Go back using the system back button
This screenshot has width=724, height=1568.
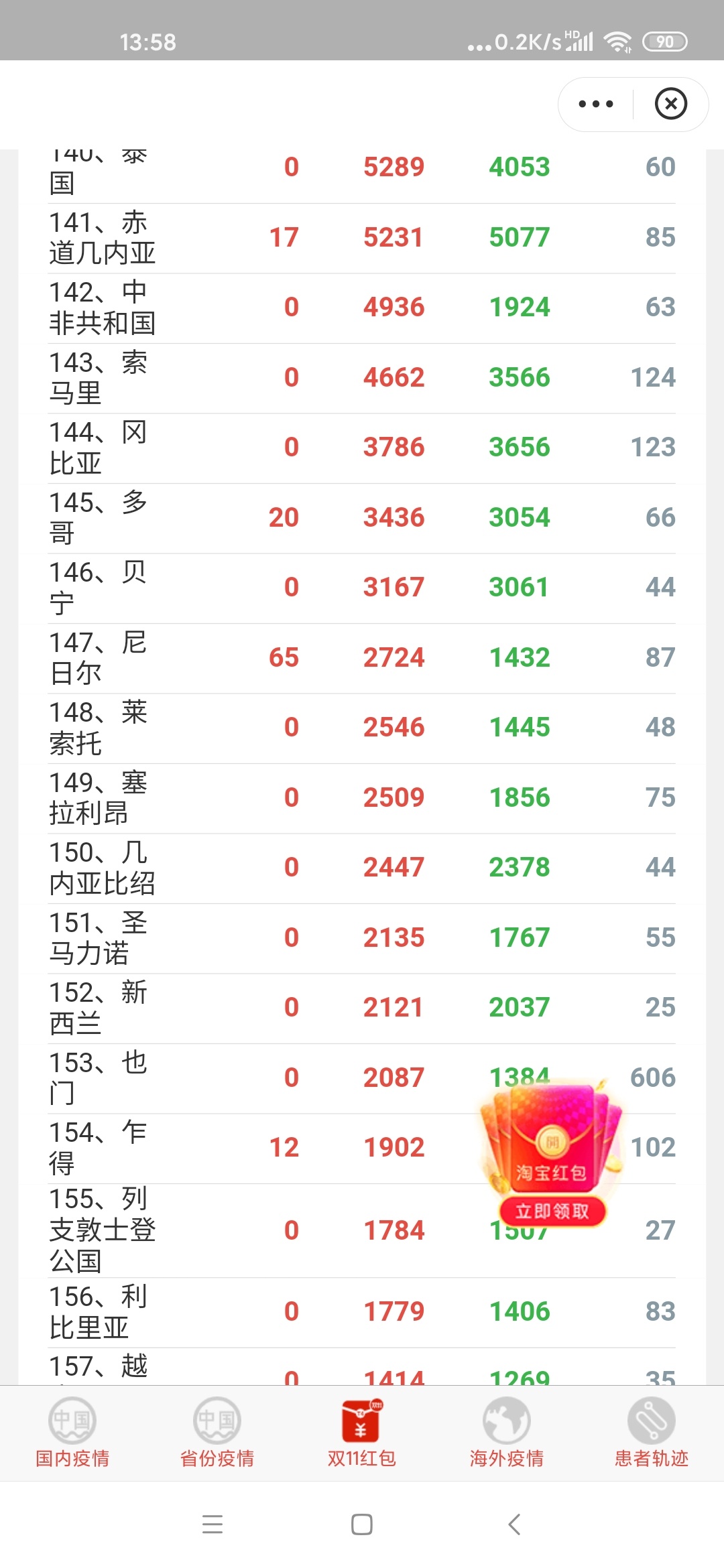pos(514,1524)
